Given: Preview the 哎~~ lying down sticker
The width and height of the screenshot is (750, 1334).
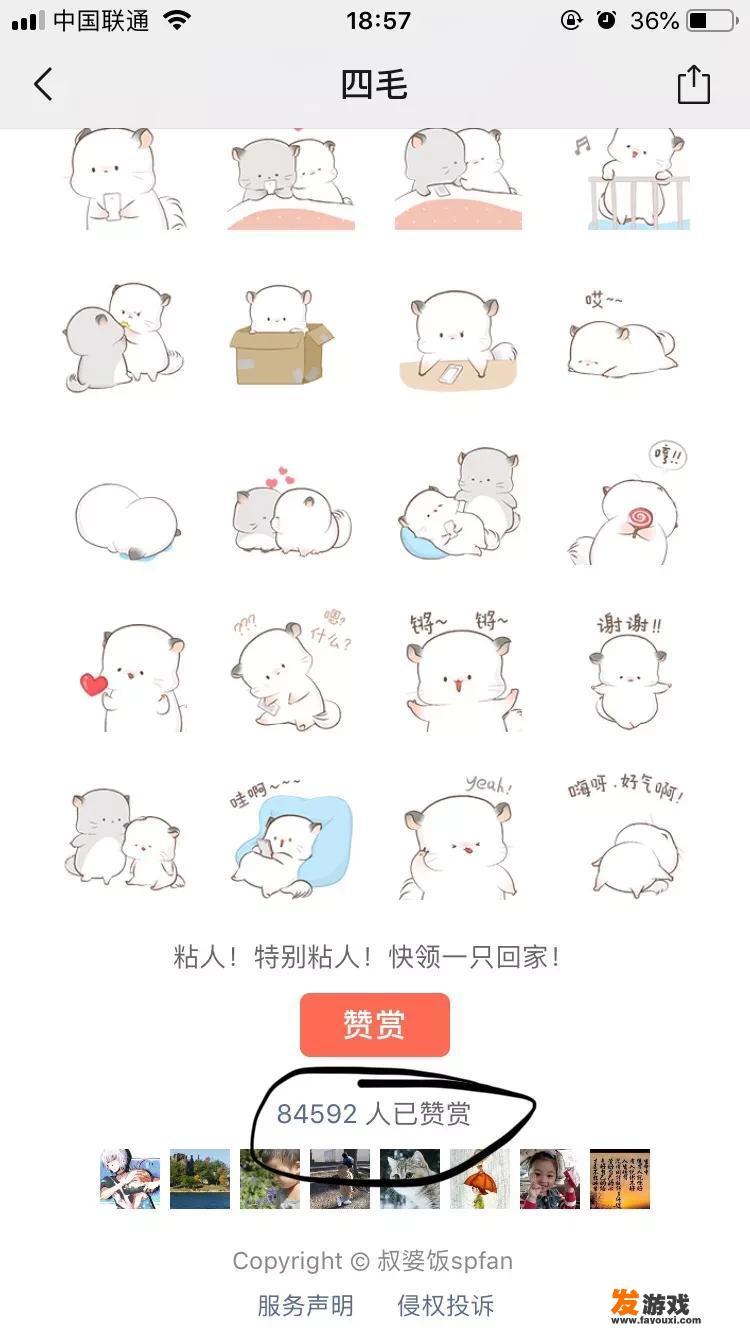Looking at the screenshot, I should coord(622,338).
